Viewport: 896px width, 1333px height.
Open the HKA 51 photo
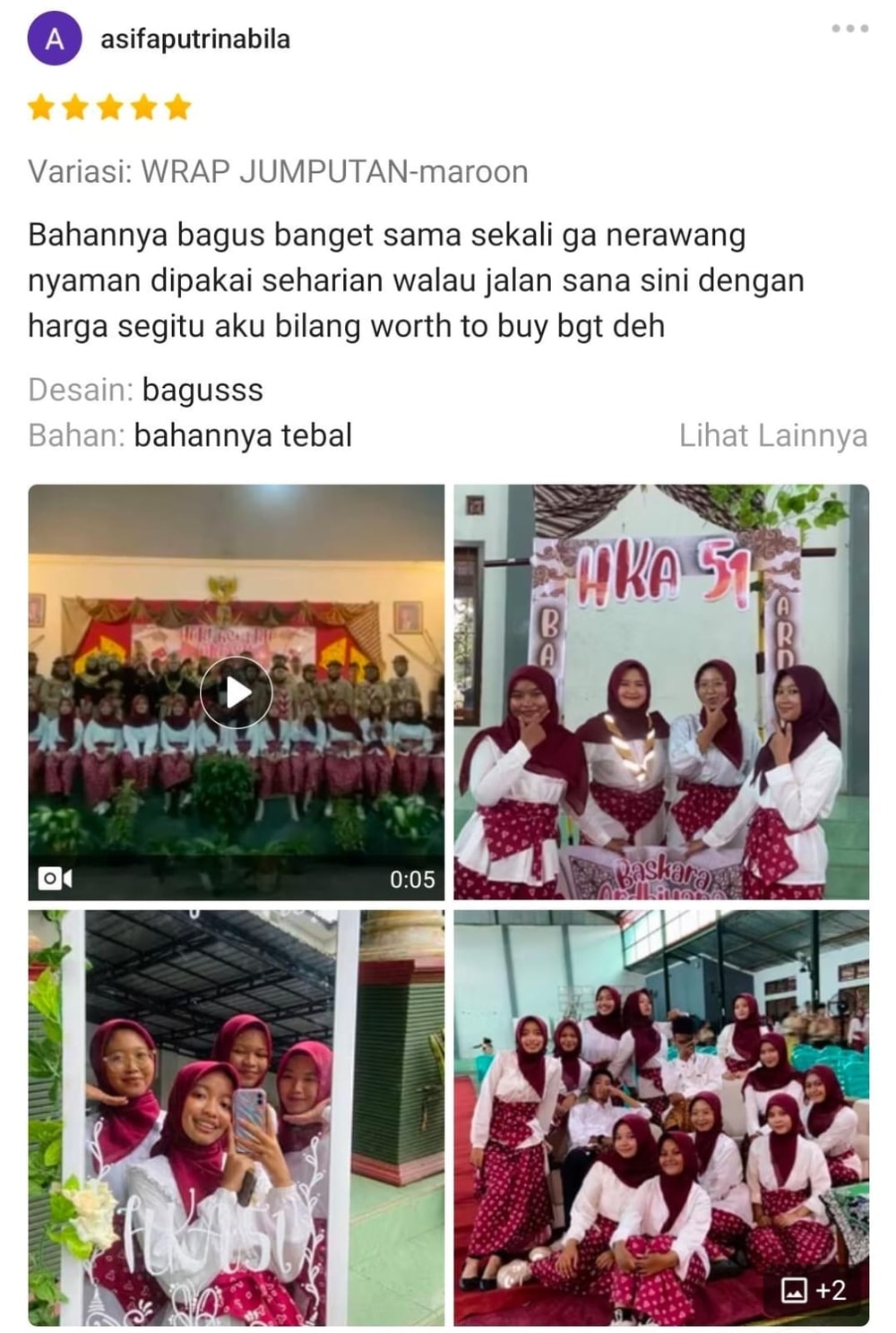(661, 692)
